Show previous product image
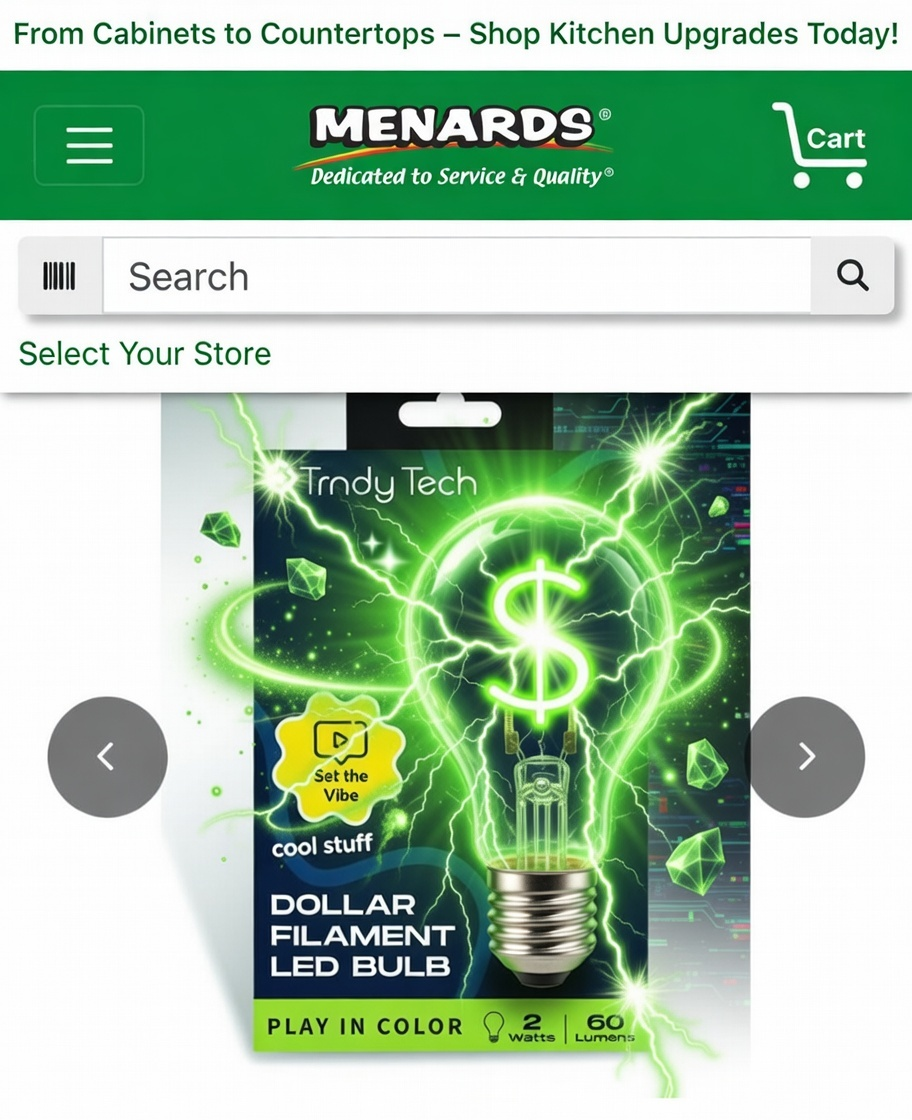 pos(107,757)
